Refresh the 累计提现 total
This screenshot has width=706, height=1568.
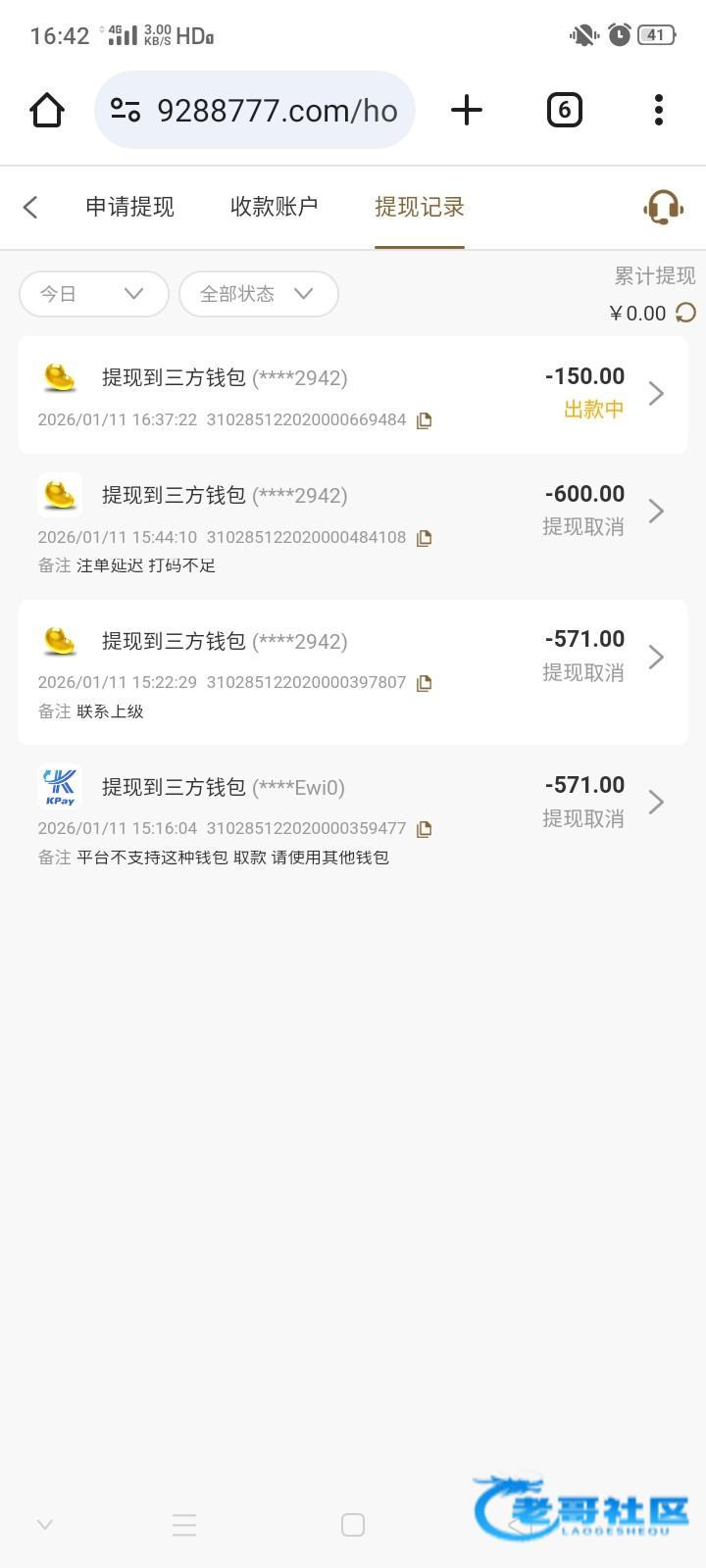click(686, 313)
